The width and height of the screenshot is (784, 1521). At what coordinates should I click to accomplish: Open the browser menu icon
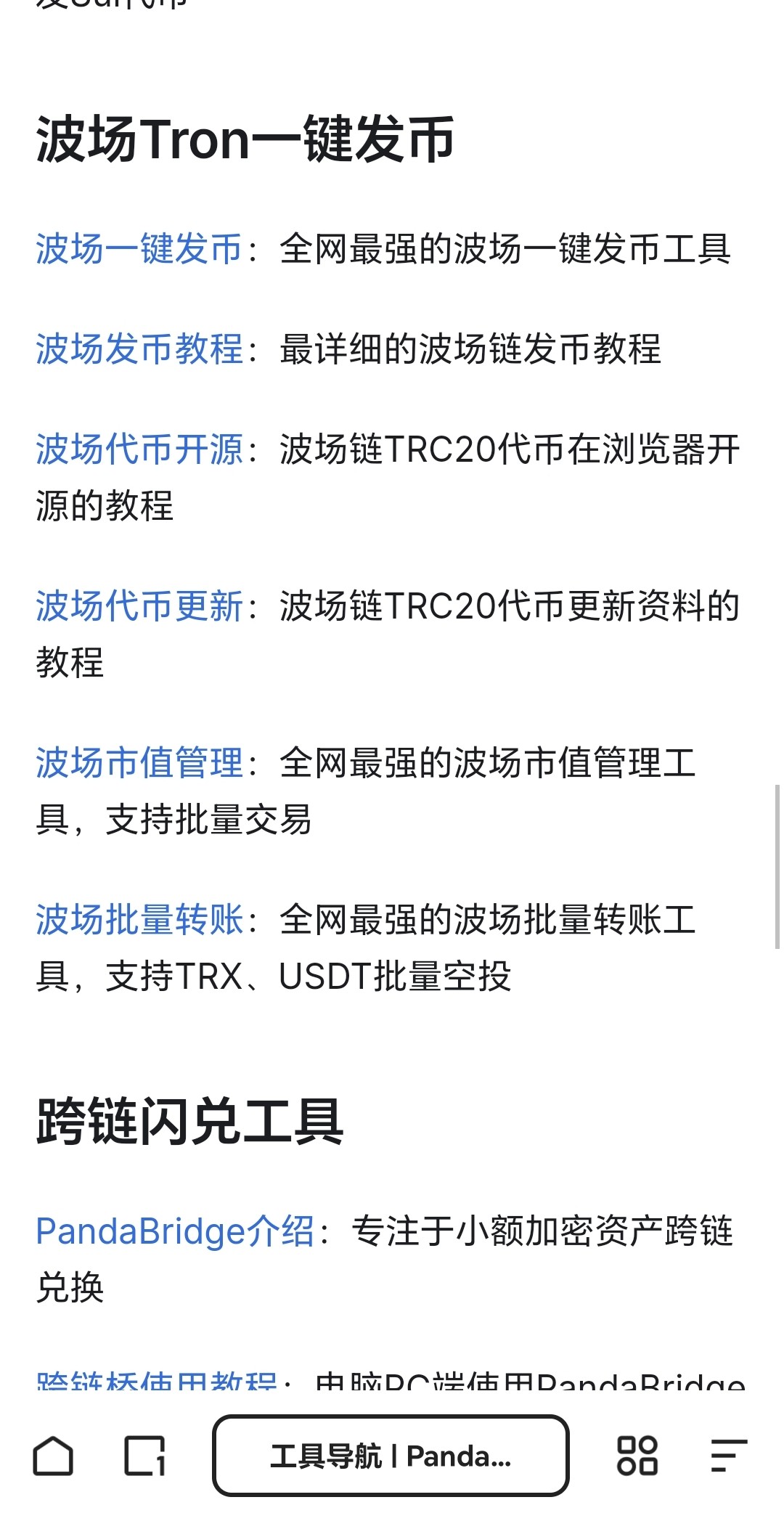tap(729, 1456)
